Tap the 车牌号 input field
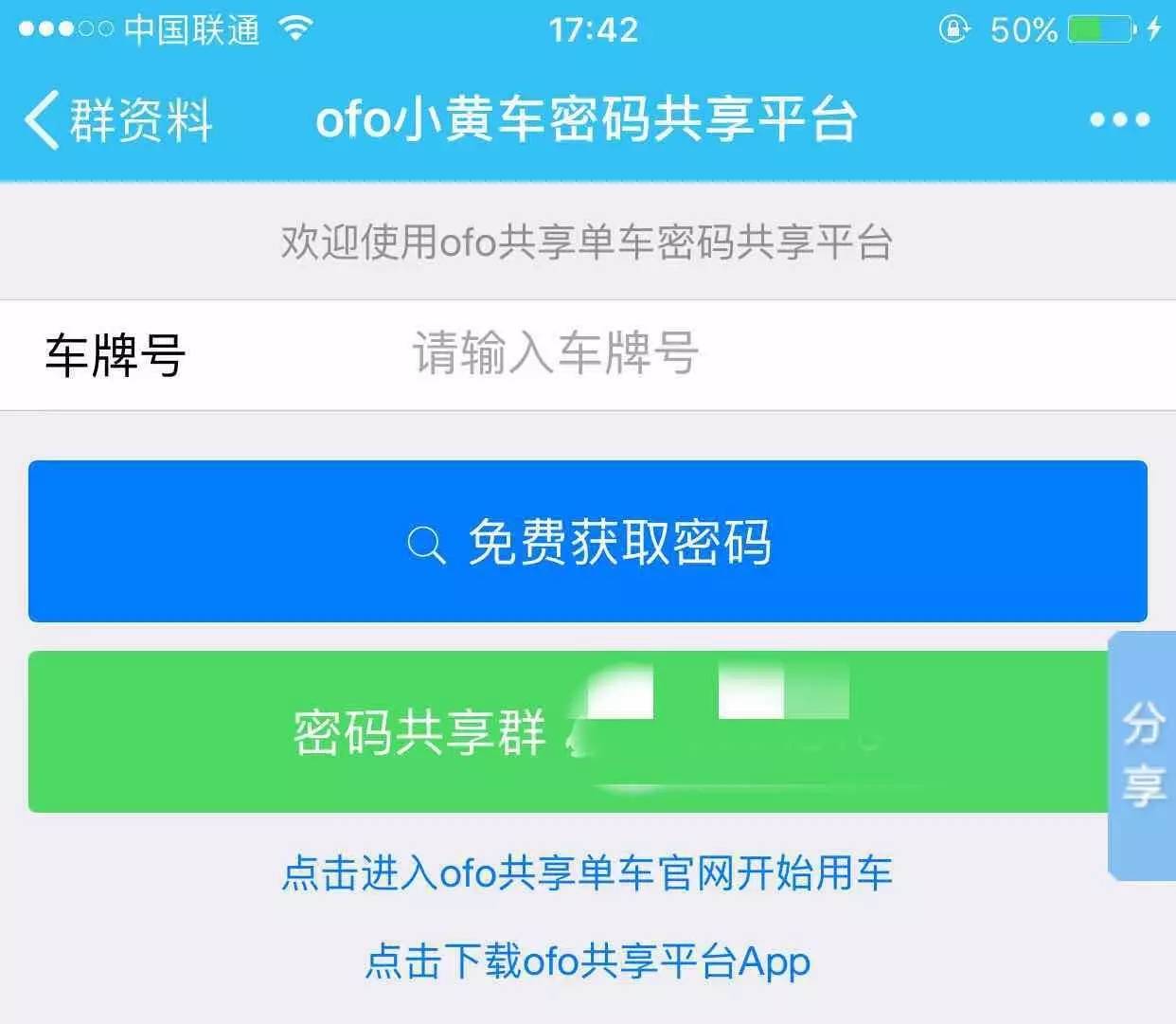 point(663,354)
